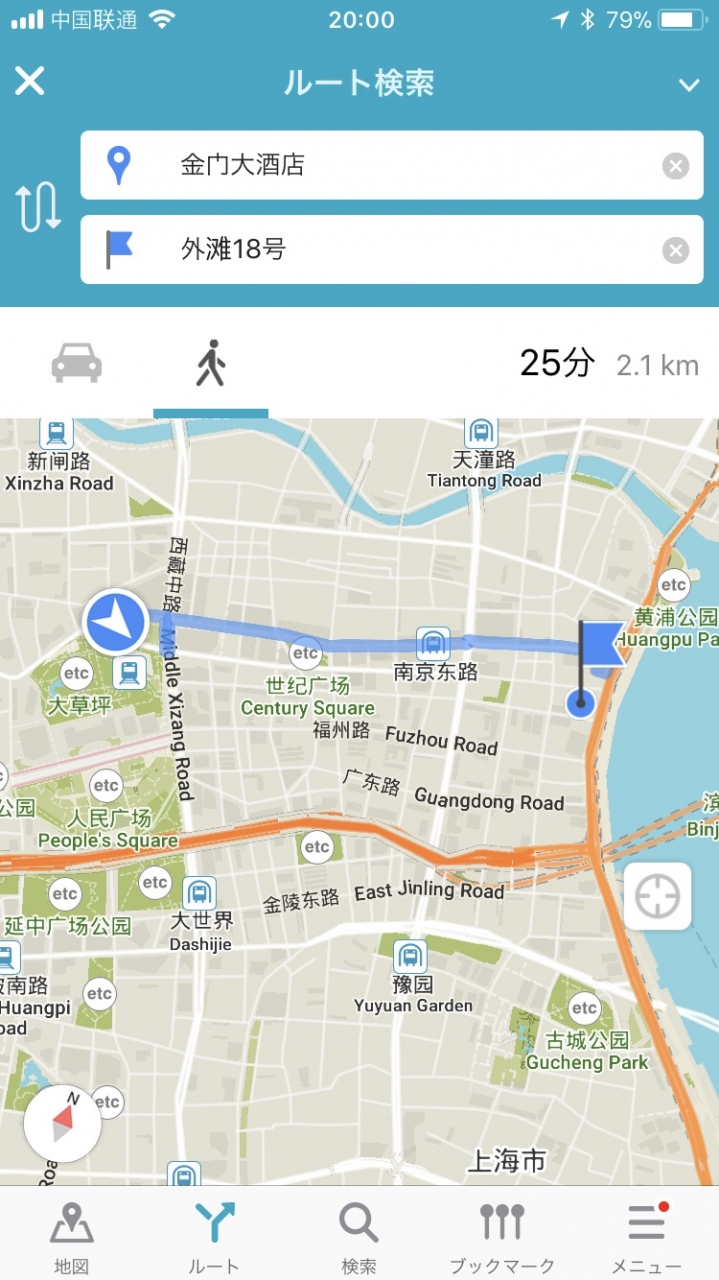Open the 地図 map tab
Viewport: 719px width, 1280px height.
(71, 1238)
